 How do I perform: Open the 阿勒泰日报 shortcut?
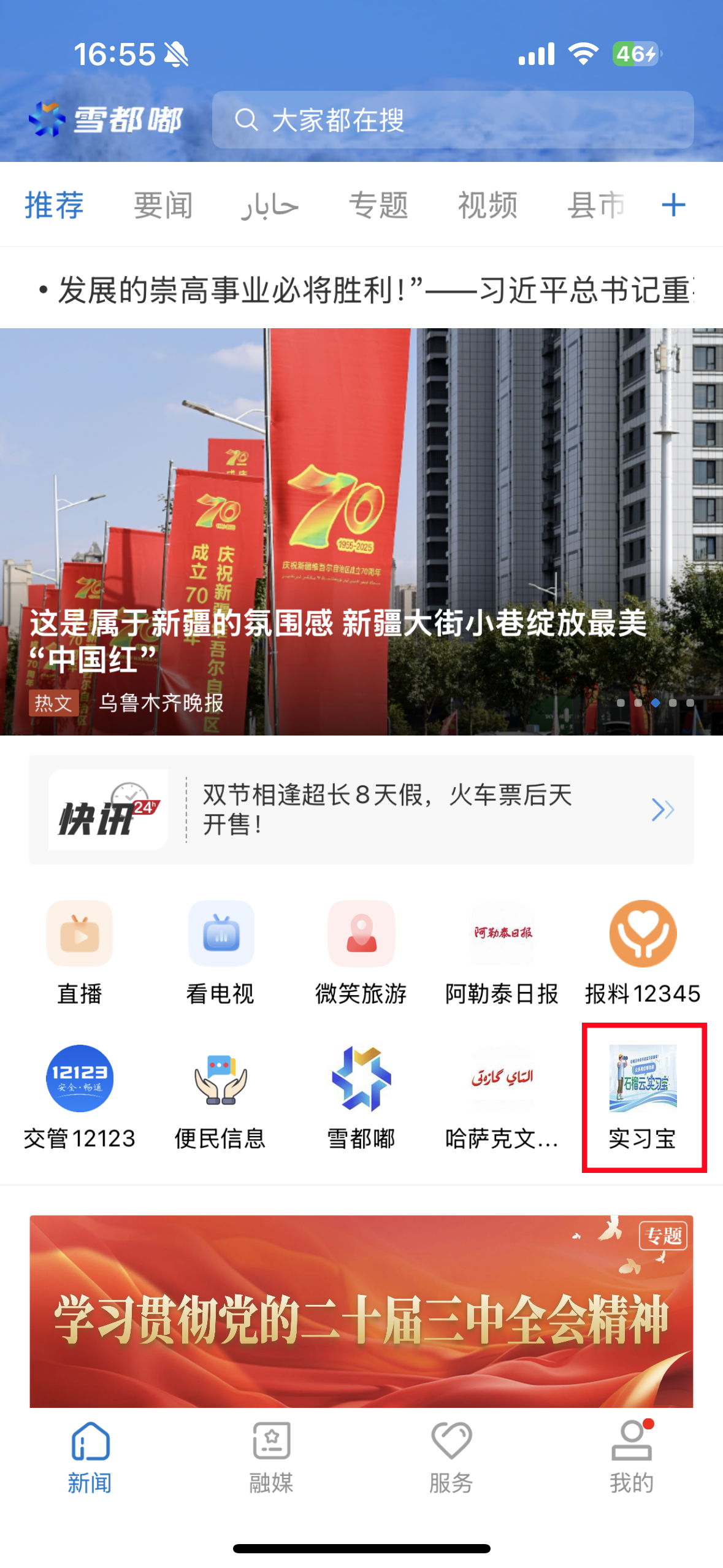pos(502,951)
